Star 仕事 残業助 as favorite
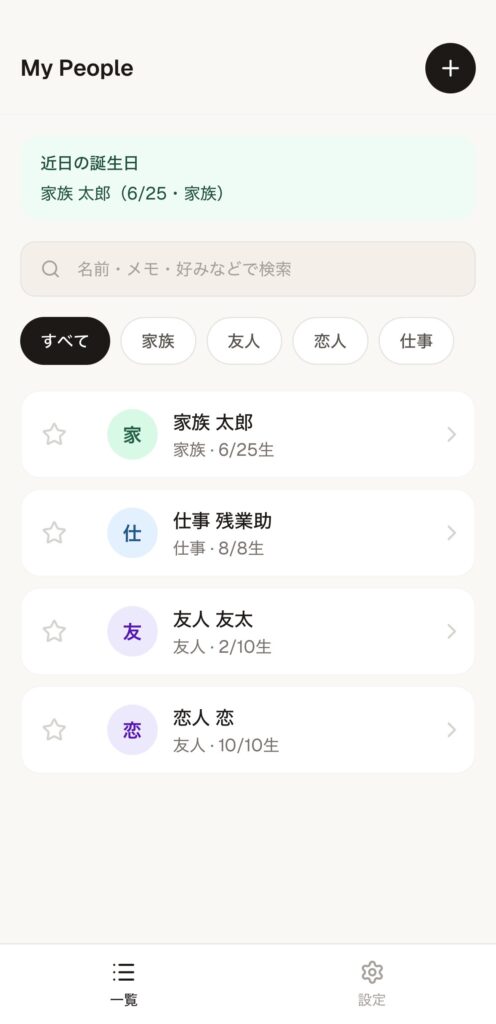The height and width of the screenshot is (1024, 496). click(54, 533)
